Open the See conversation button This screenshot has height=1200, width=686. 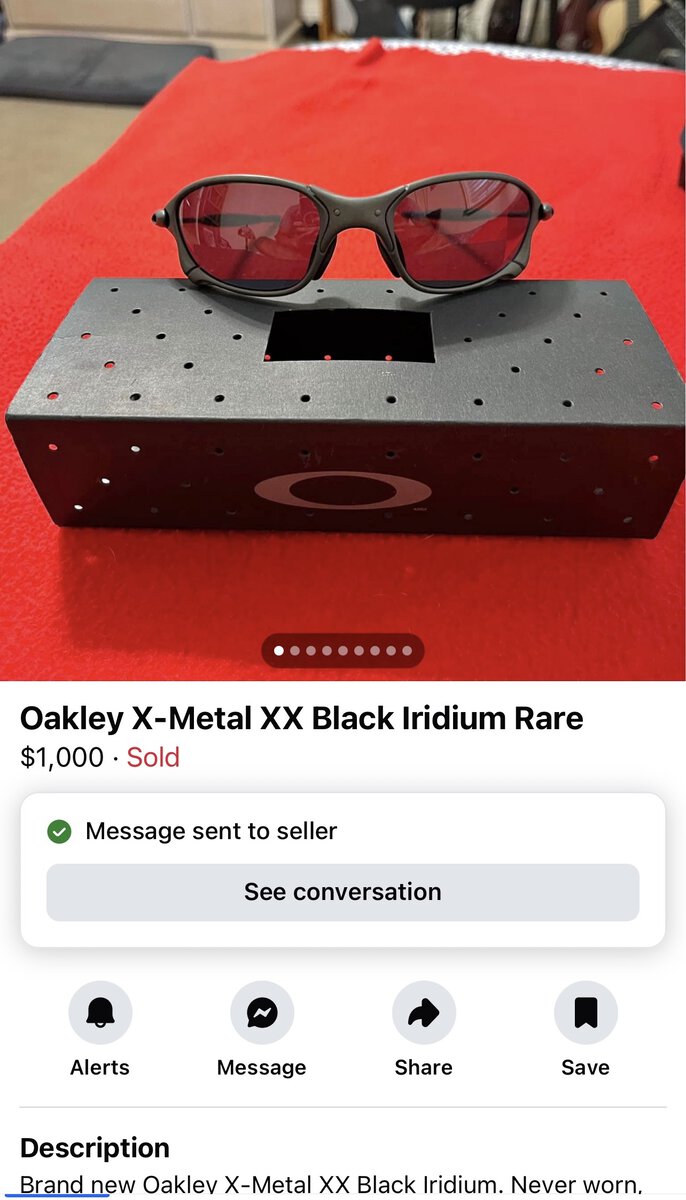coord(342,892)
